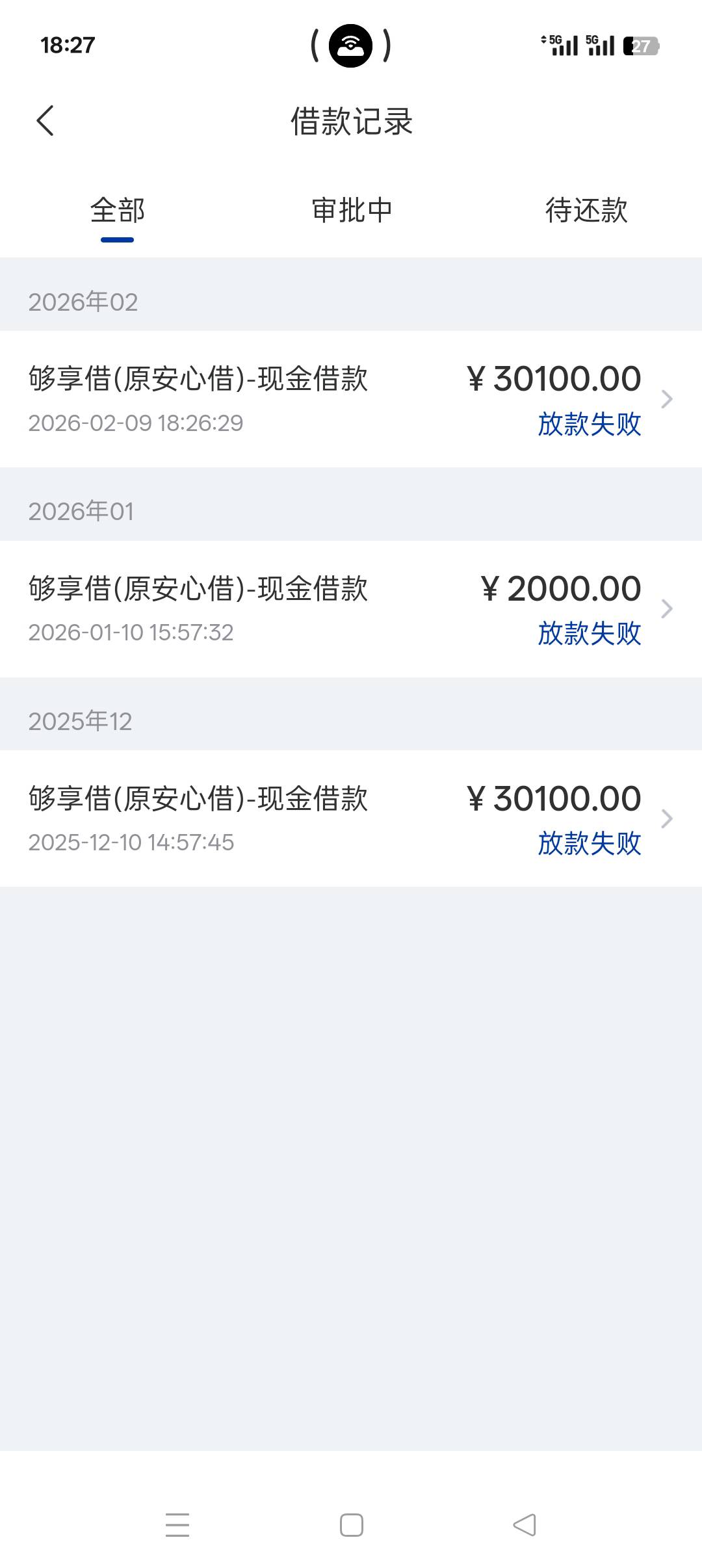Switch to the 审批中 tab
Image resolution: width=702 pixels, height=1568 pixels.
pyautogui.click(x=352, y=211)
